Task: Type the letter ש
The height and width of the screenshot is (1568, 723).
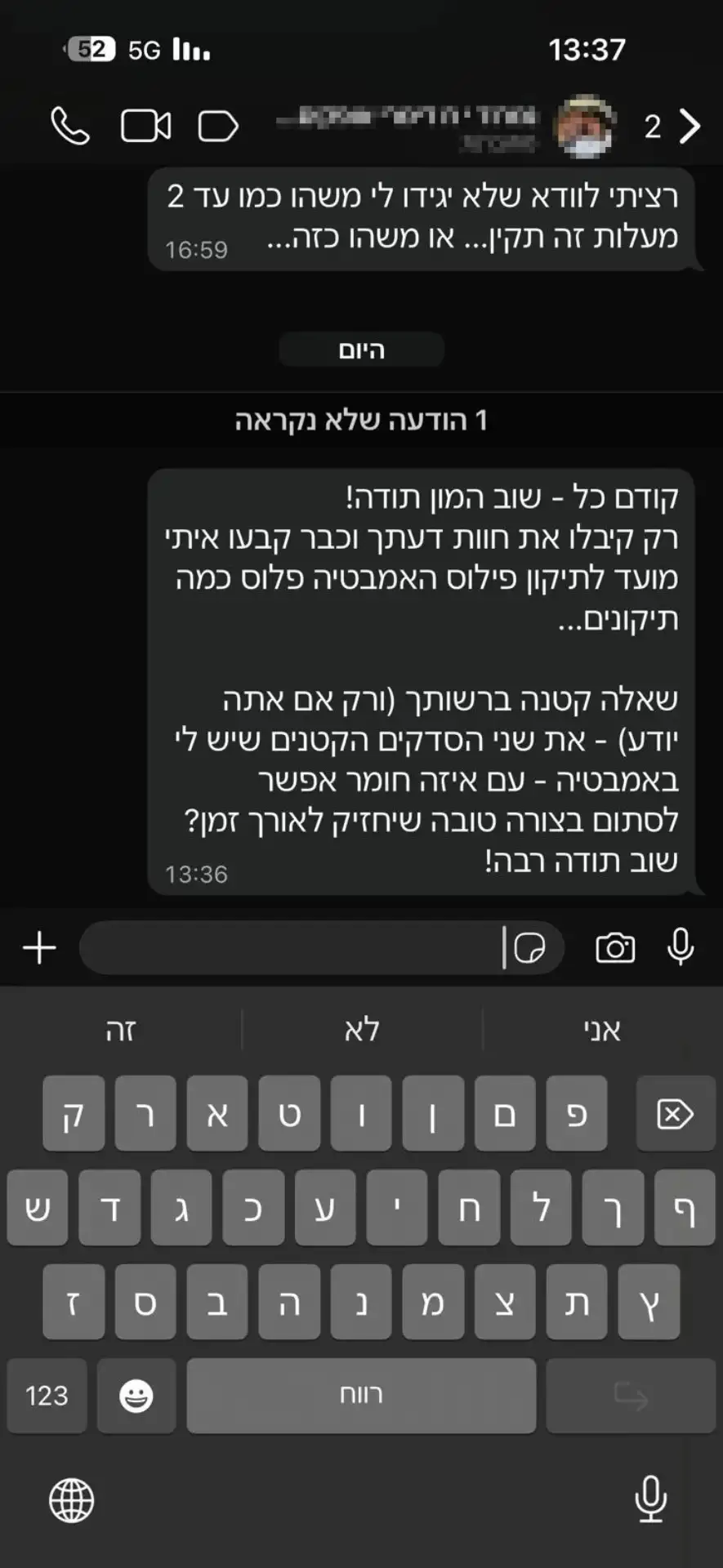Action: point(38,1208)
